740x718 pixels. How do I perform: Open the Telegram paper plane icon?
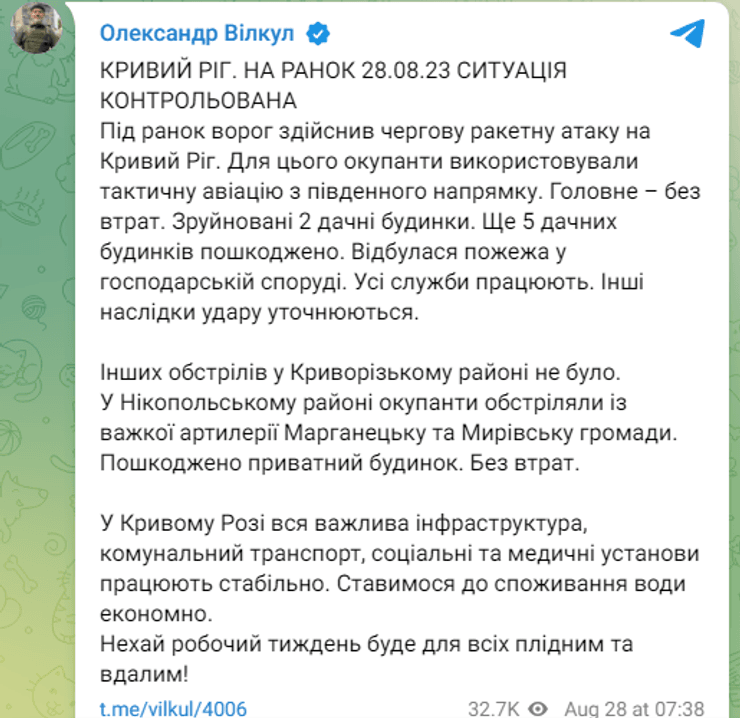click(687, 34)
